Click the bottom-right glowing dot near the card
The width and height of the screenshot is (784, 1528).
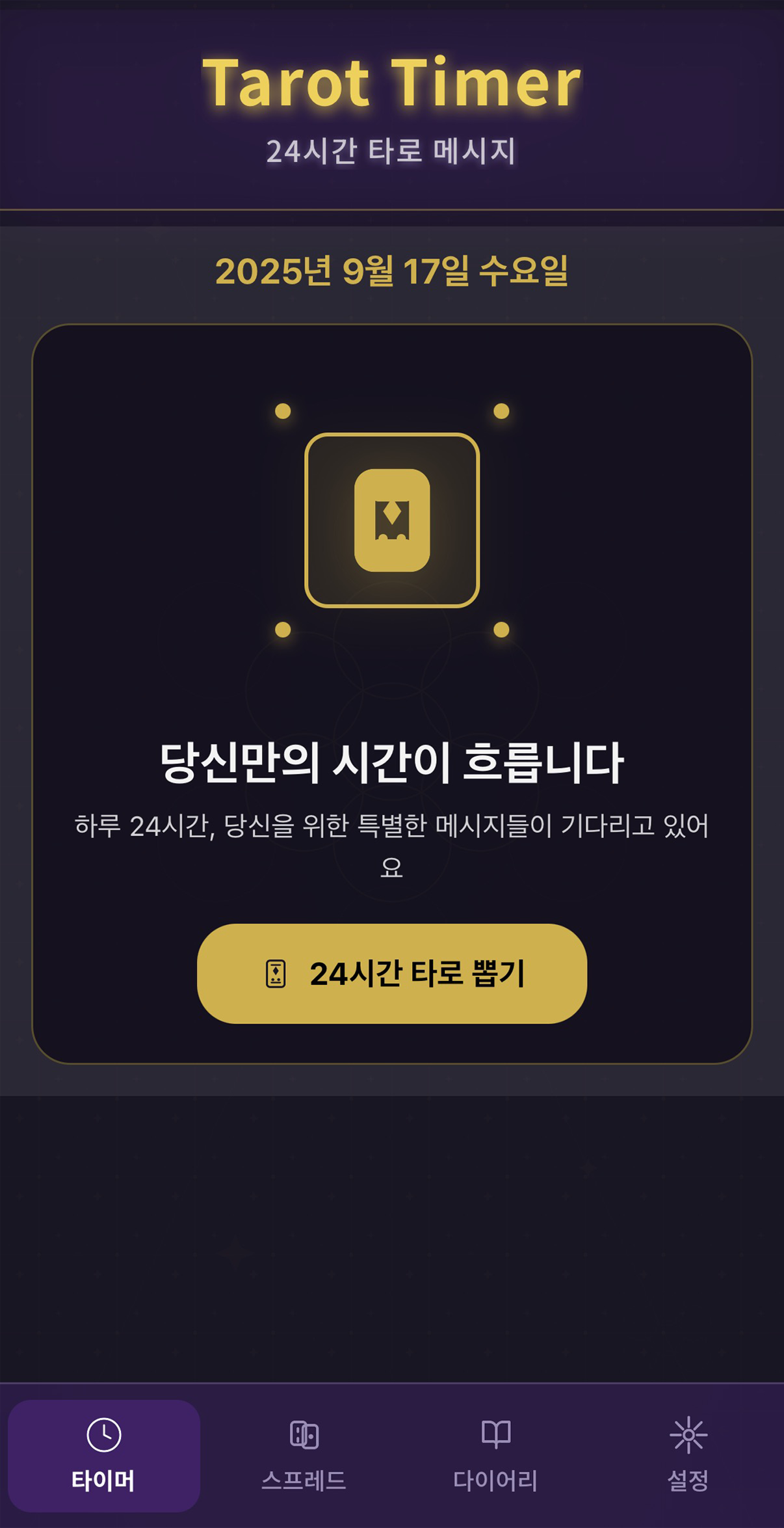(x=501, y=630)
